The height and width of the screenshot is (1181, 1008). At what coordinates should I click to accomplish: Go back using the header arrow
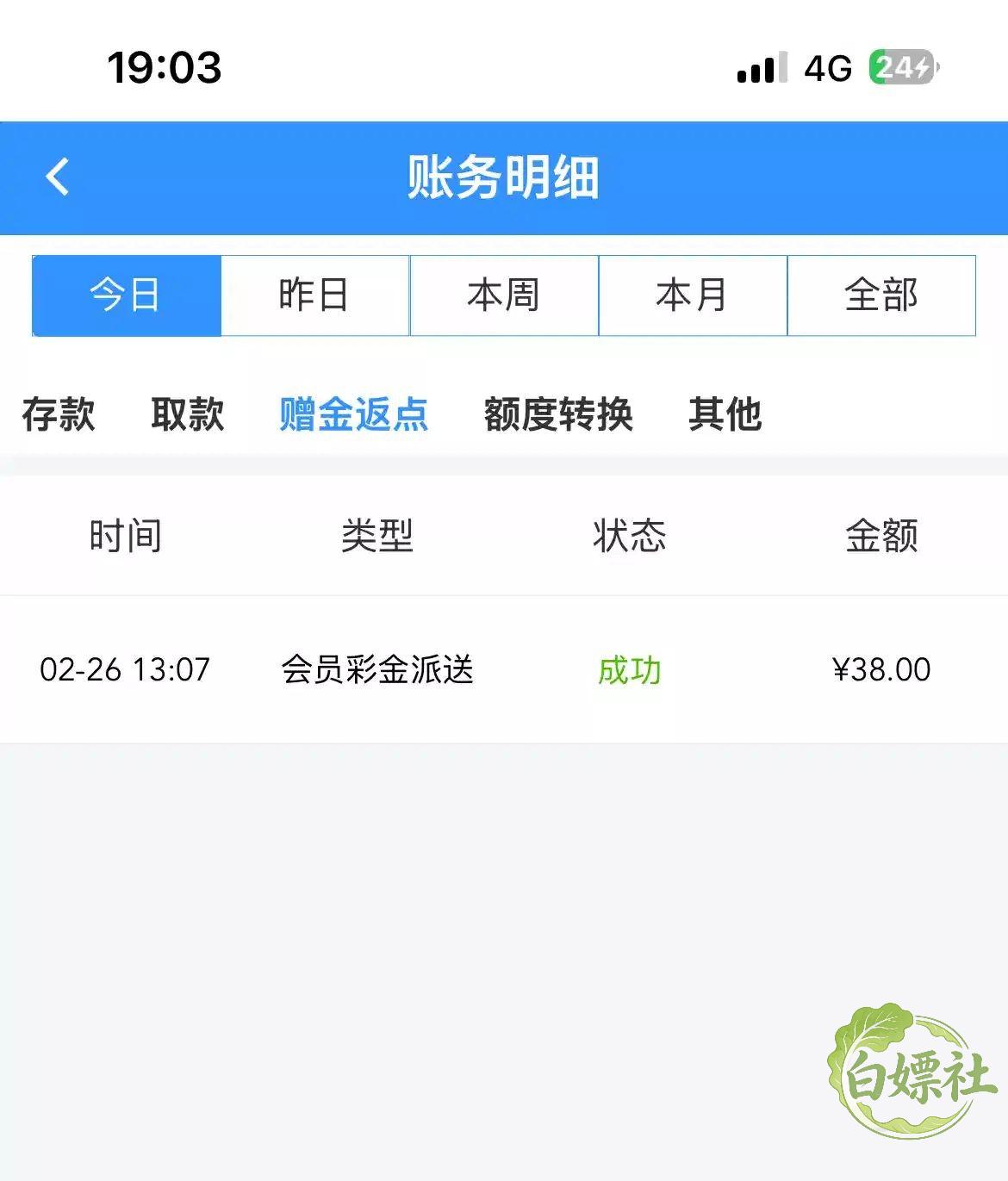(x=58, y=177)
